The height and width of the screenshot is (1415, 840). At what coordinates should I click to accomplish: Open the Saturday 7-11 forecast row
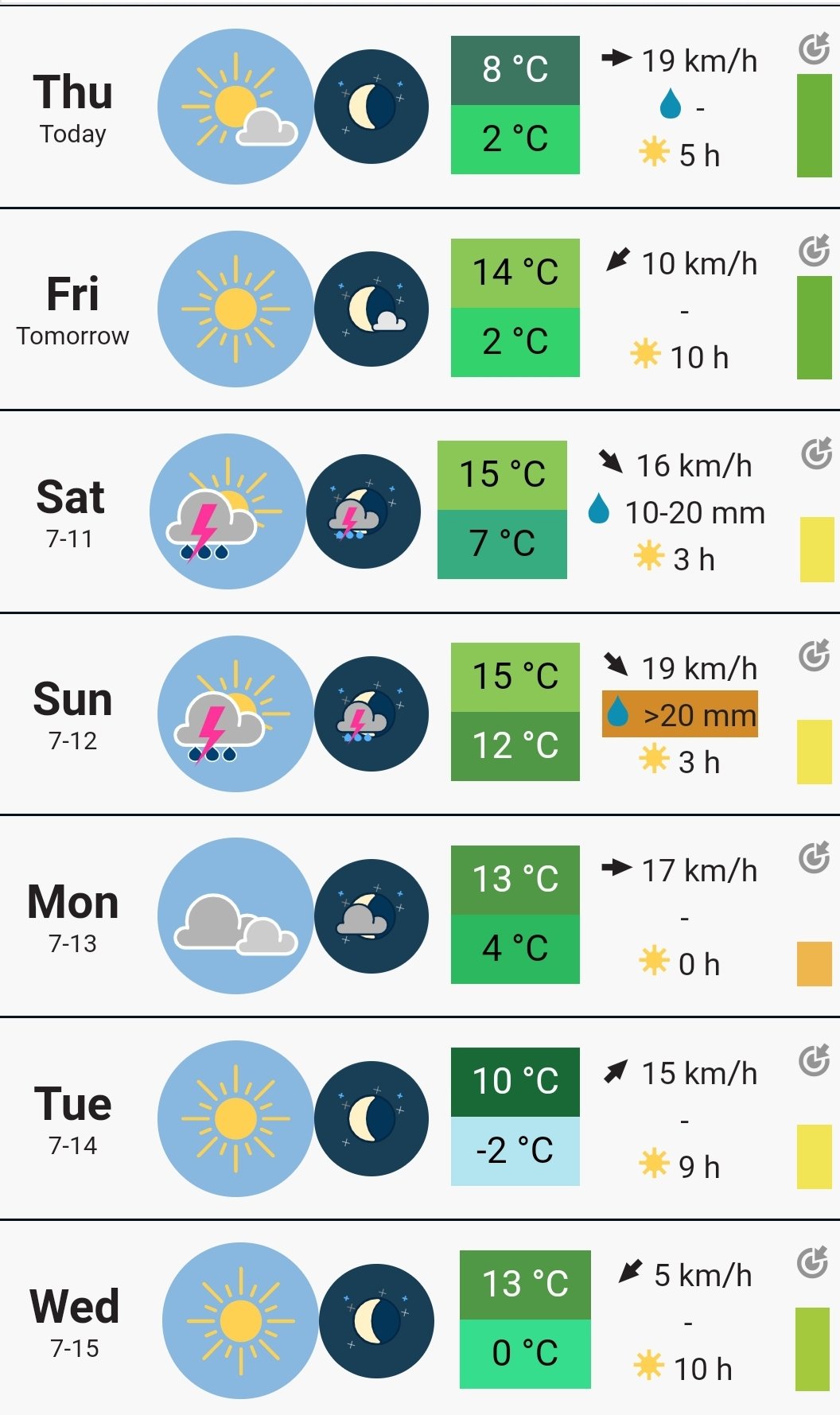tap(420, 511)
